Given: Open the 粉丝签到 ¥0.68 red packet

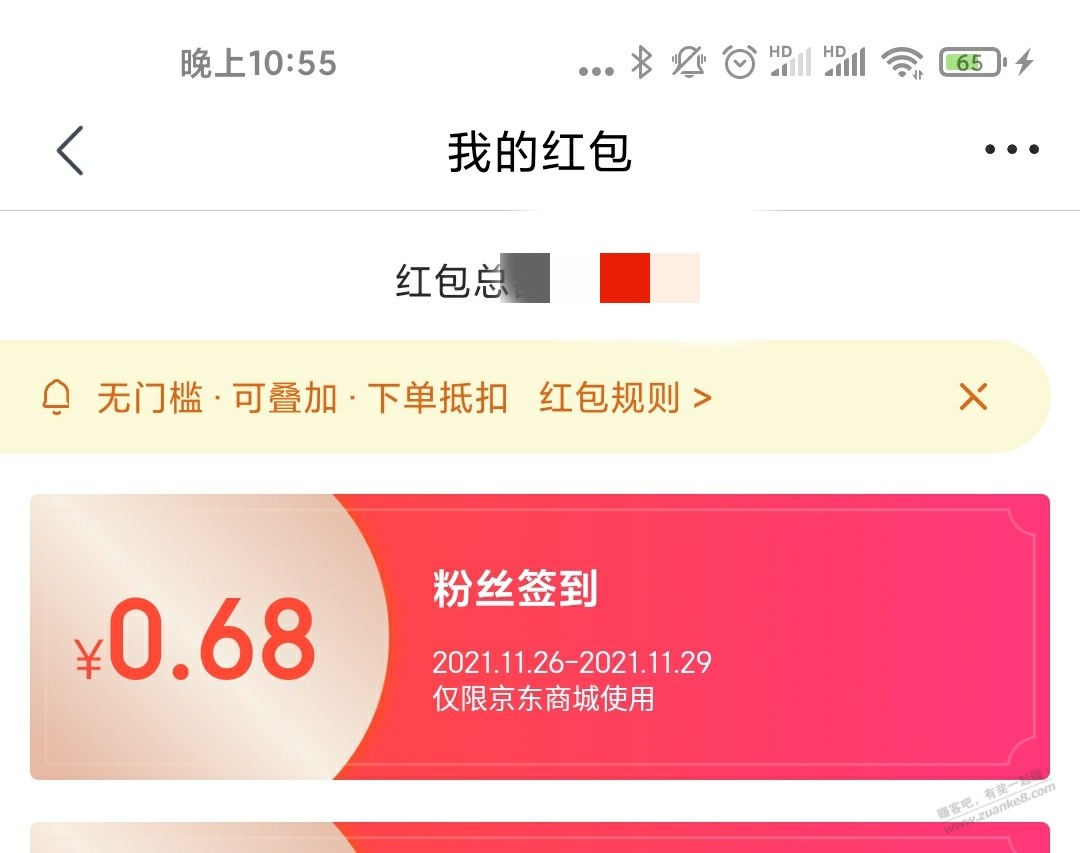Looking at the screenshot, I should 540,637.
